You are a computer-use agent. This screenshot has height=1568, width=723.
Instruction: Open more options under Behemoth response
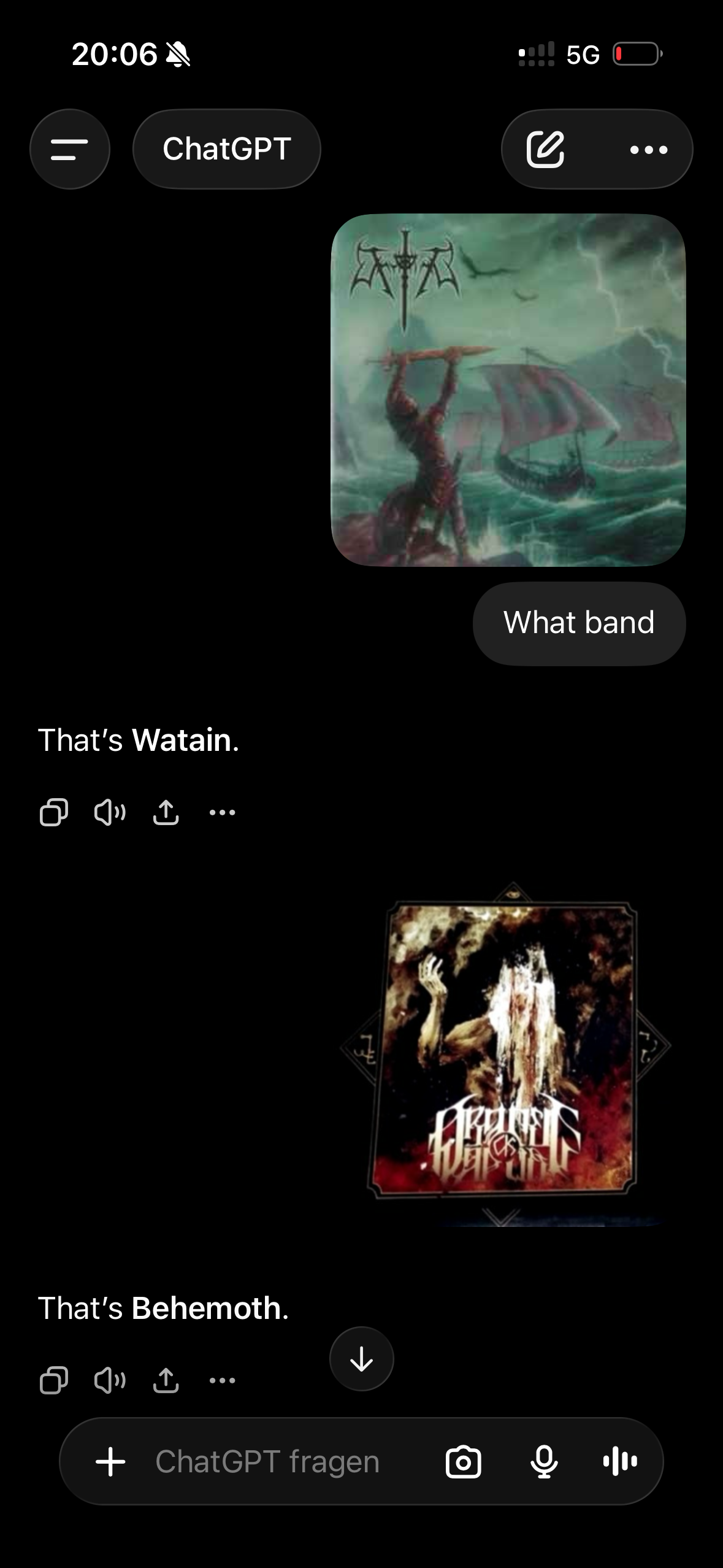click(x=222, y=1381)
